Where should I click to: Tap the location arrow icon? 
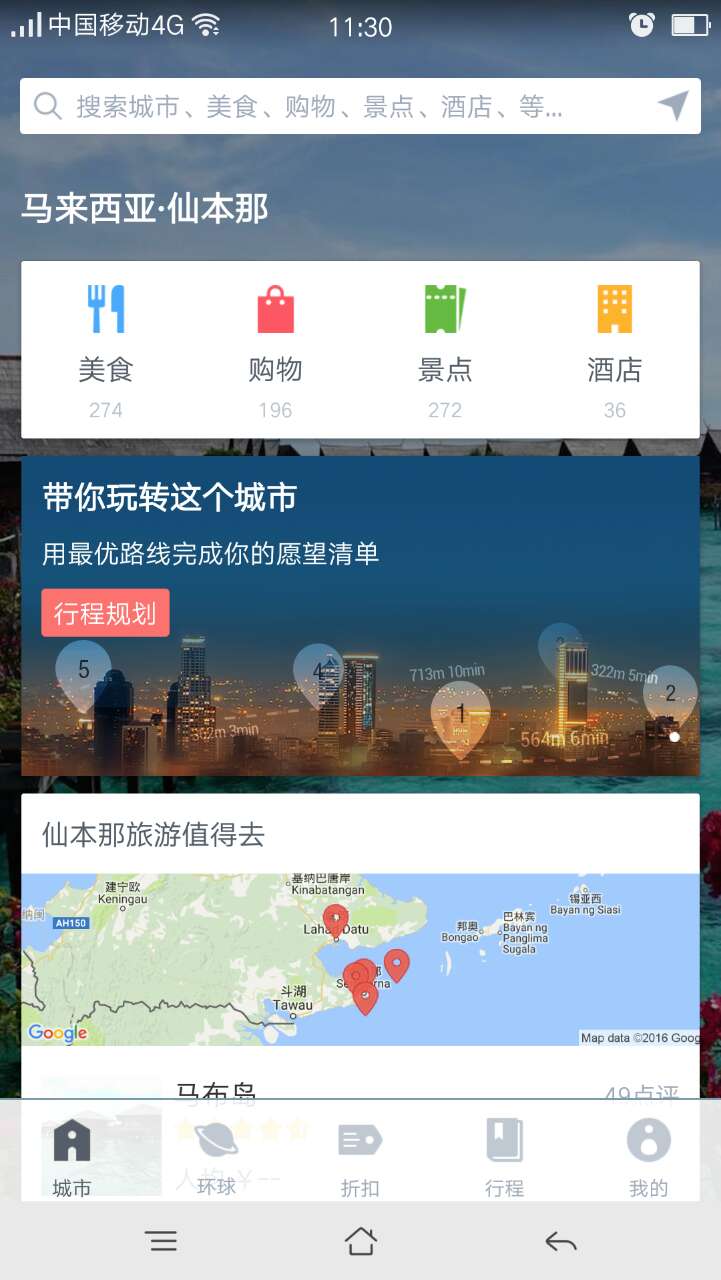tap(673, 105)
